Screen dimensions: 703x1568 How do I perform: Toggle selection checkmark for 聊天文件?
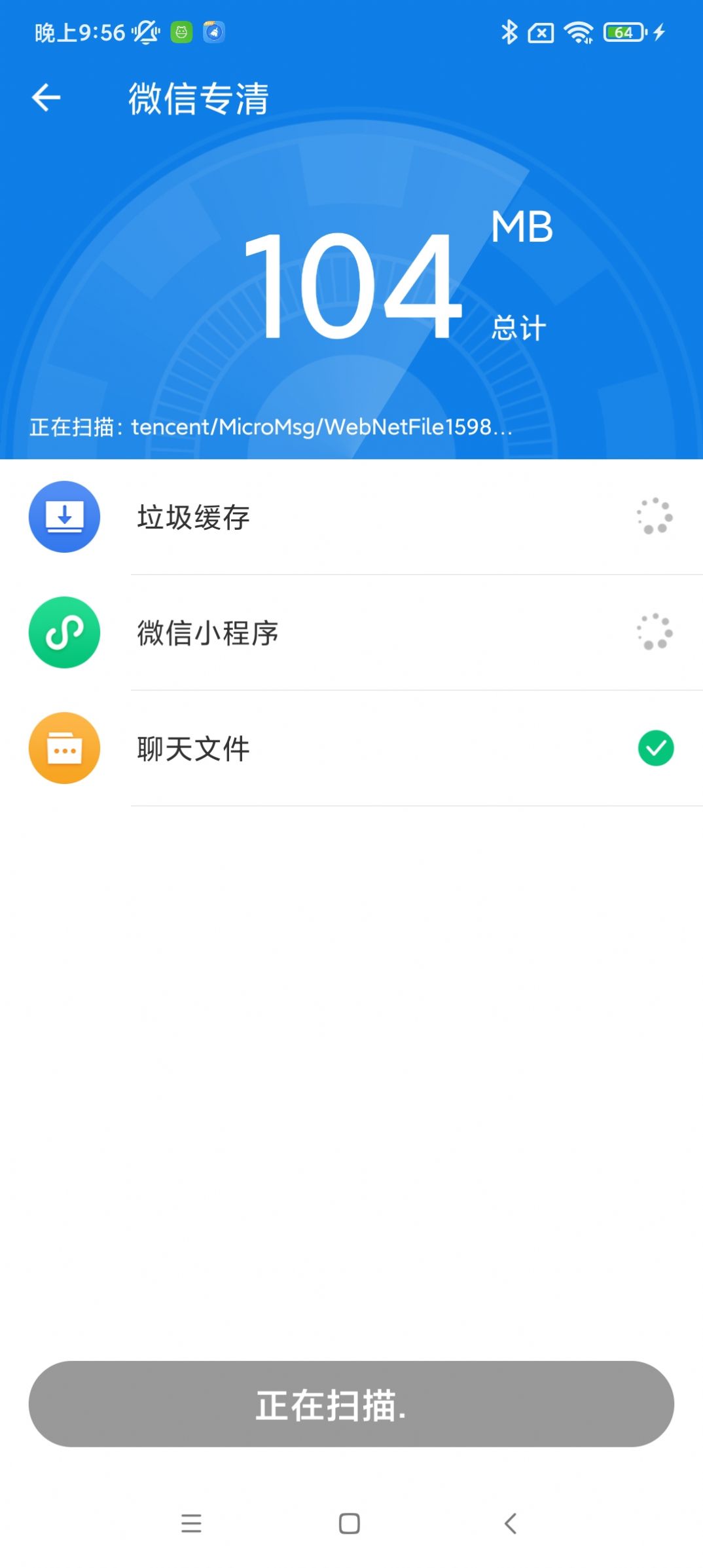click(x=655, y=749)
